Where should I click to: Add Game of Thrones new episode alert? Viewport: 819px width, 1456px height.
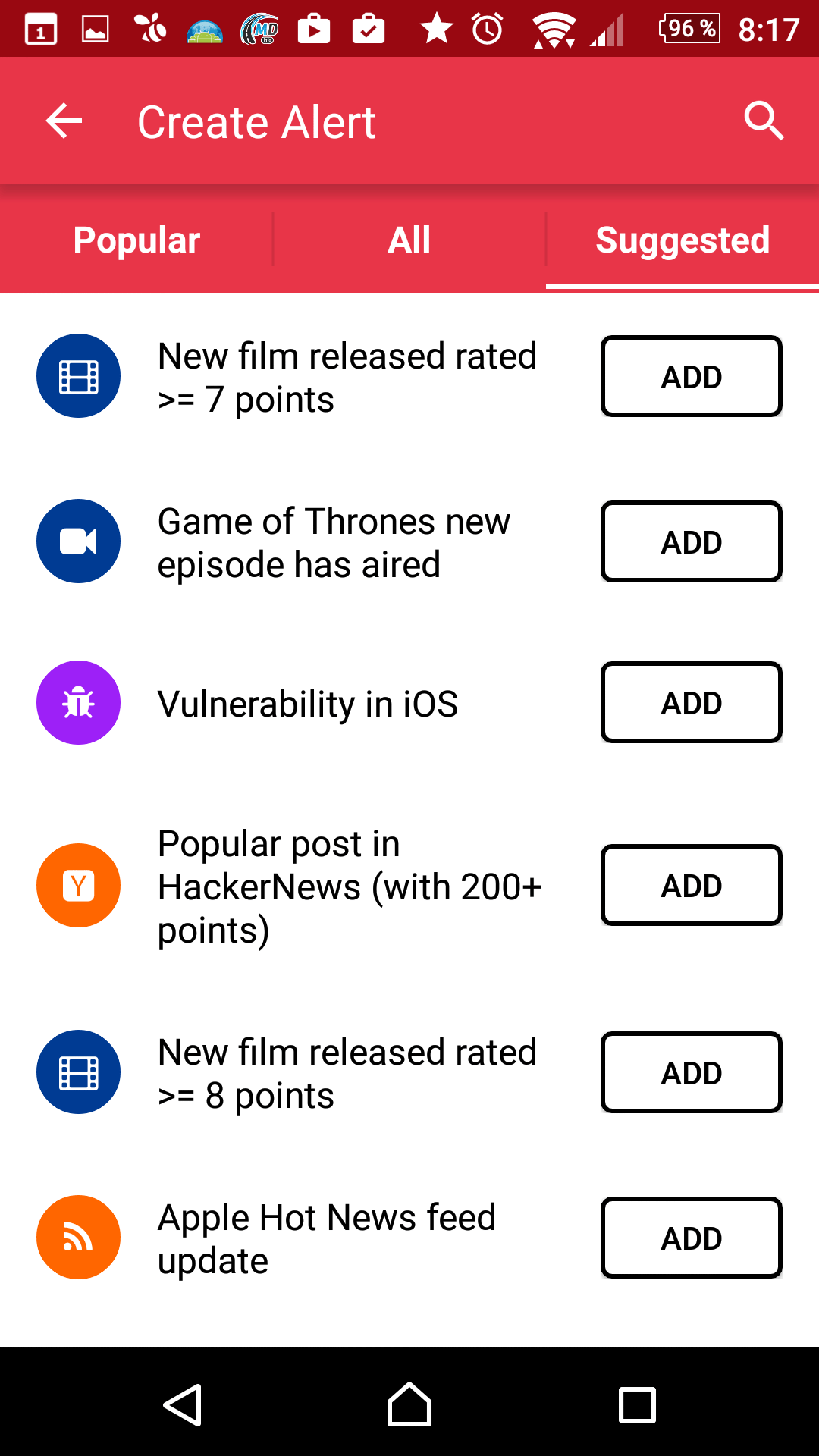pos(692,541)
